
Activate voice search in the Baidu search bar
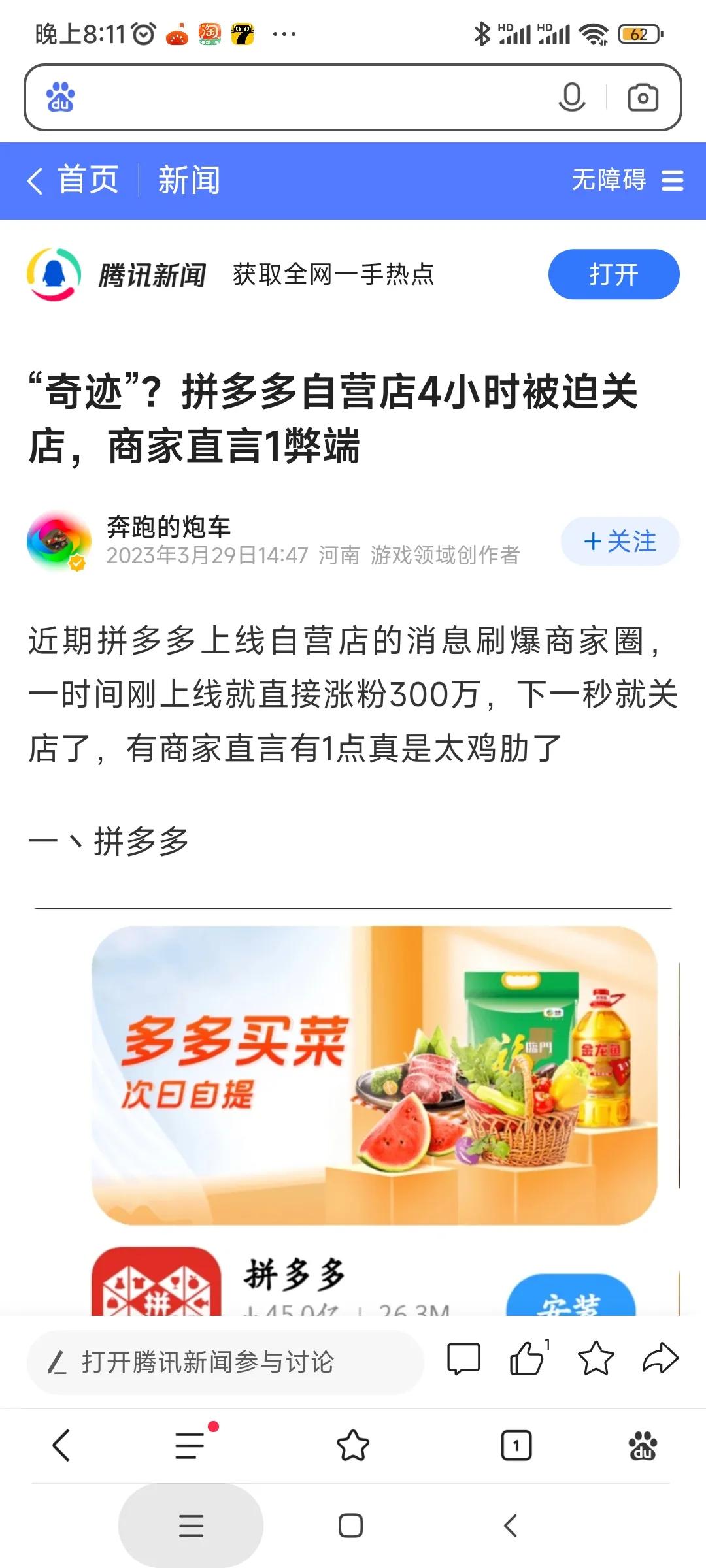pyautogui.click(x=570, y=97)
